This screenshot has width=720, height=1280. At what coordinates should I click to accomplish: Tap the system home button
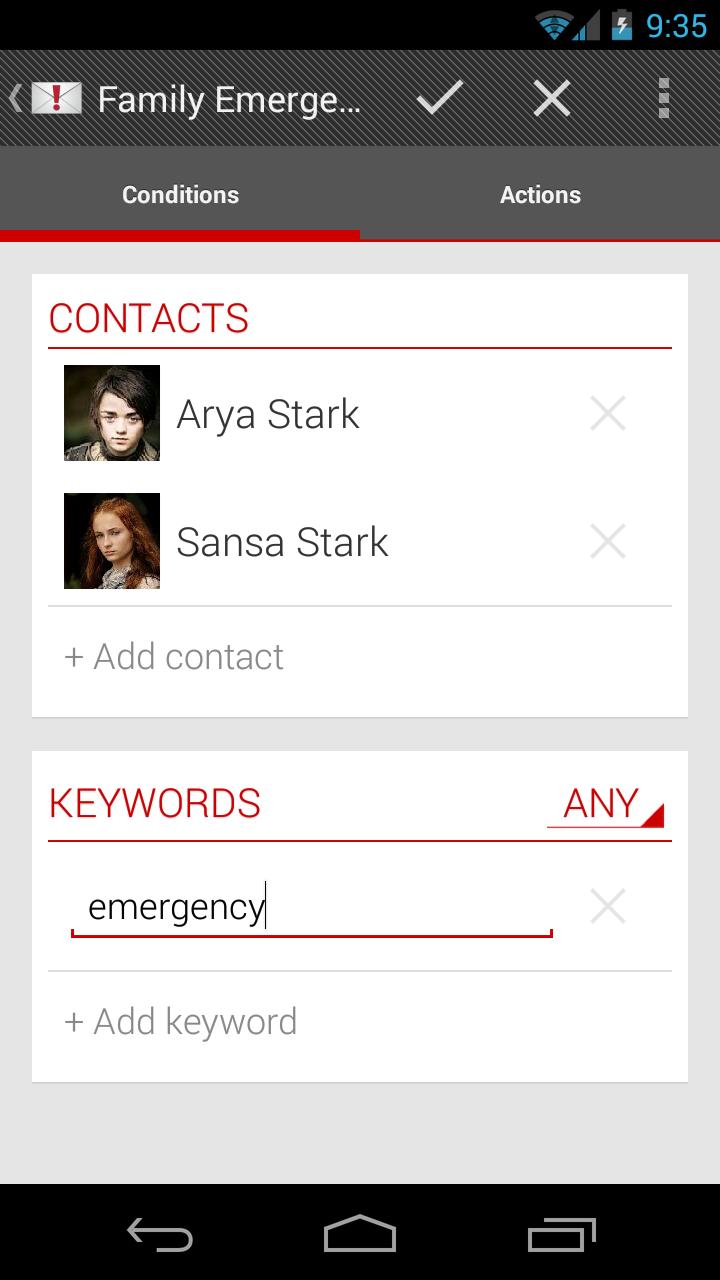[x=360, y=1234]
